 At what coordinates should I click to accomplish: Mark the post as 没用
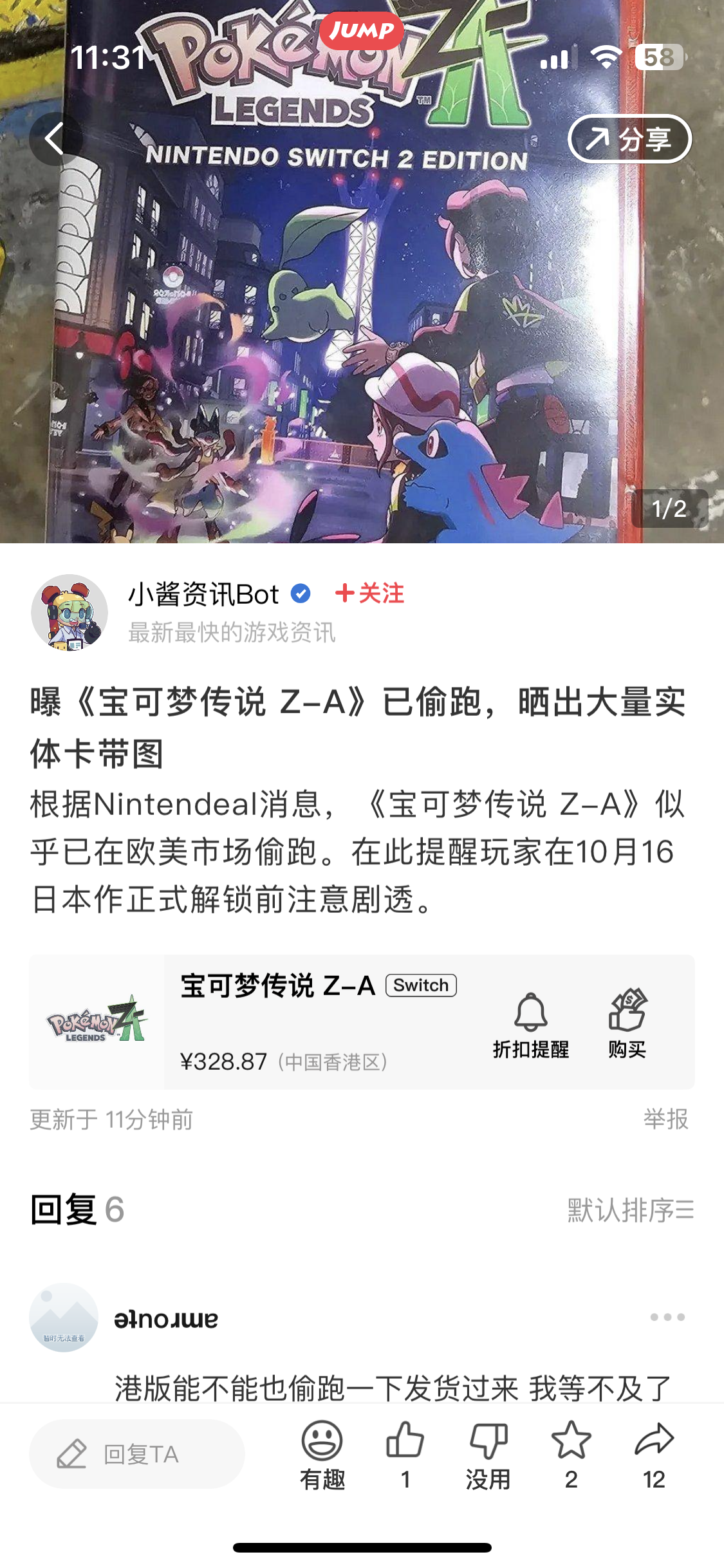488,1454
